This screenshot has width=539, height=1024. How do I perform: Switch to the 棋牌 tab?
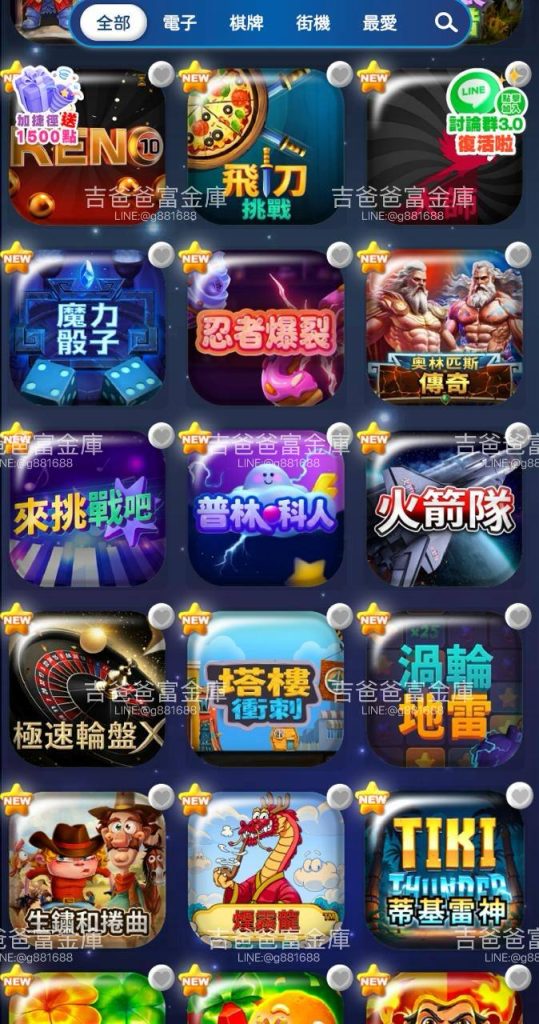point(246,23)
